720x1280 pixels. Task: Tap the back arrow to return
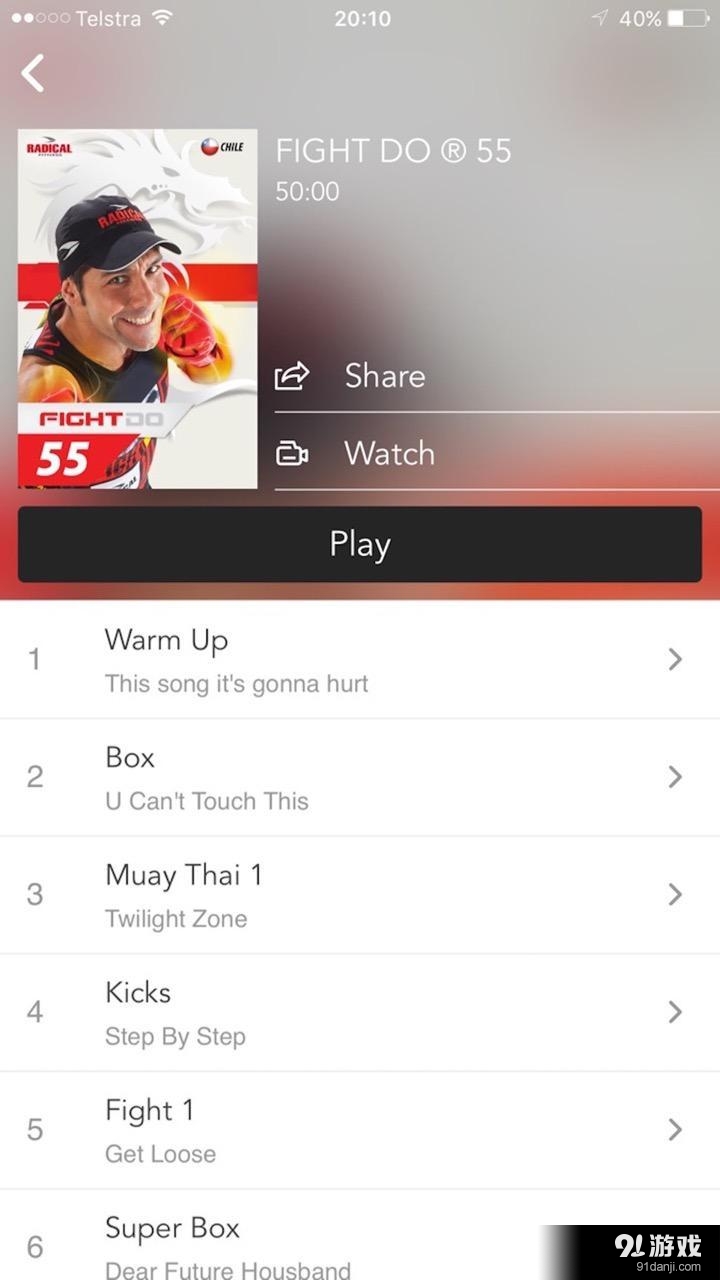coord(32,73)
